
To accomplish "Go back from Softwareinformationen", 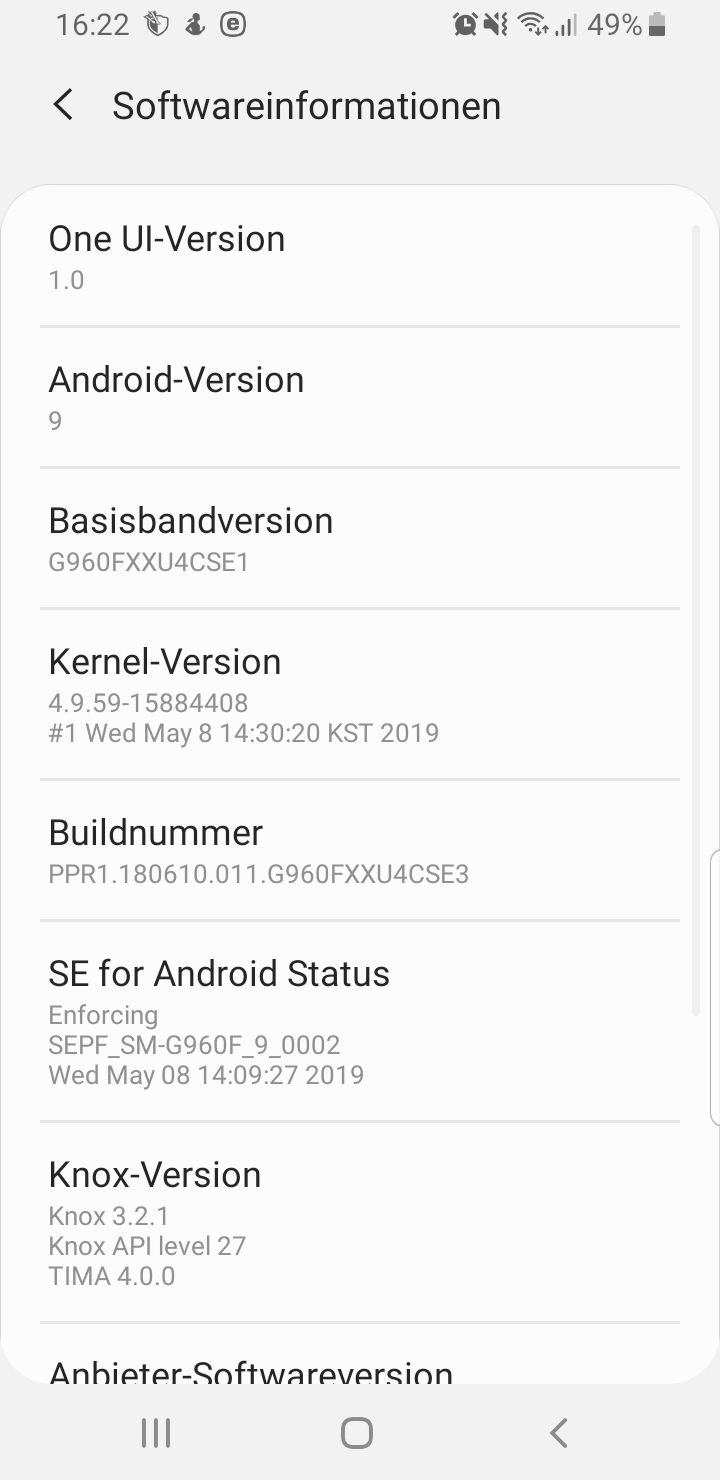I will (x=63, y=105).
